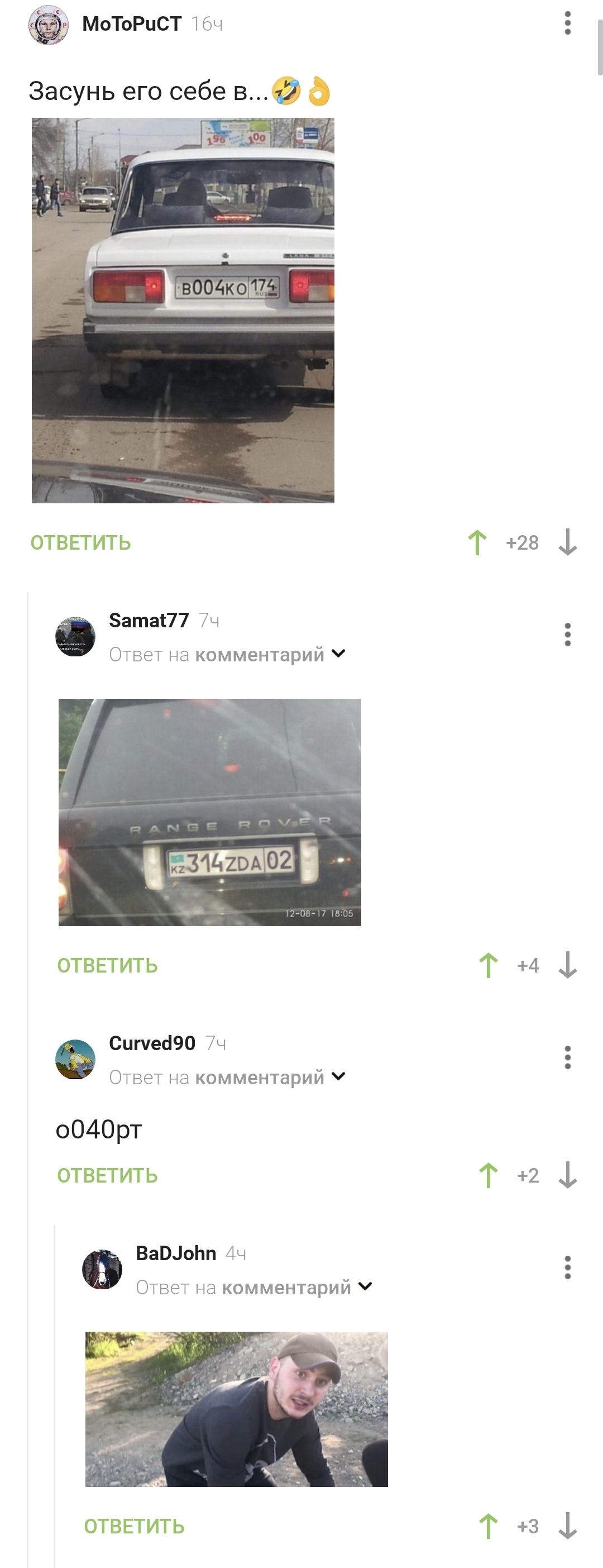This screenshot has width=603, height=1568.
Task: Reply to BaDJohn's comment
Action: (134, 1526)
